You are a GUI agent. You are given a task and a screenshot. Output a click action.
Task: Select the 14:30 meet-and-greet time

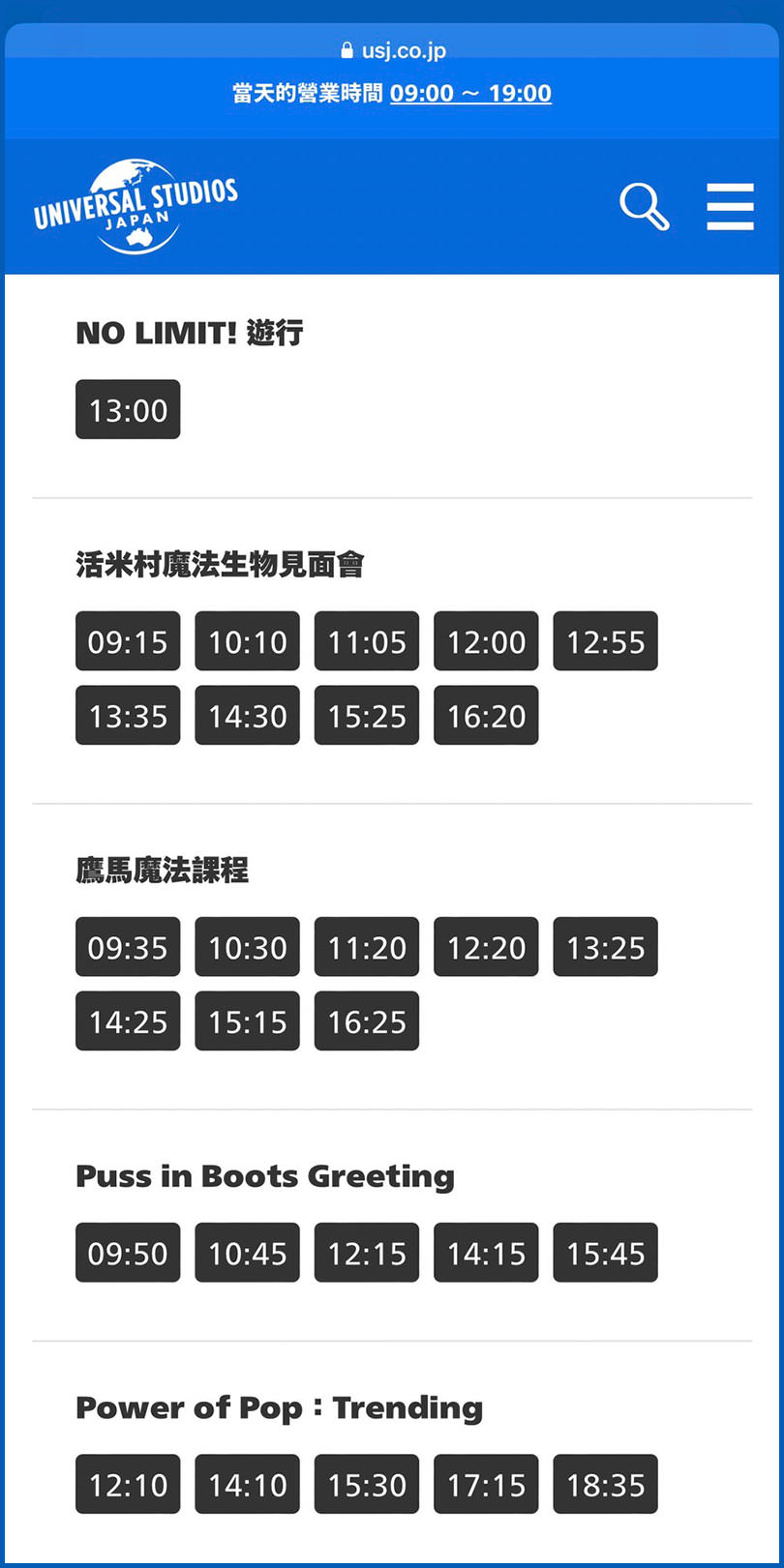coord(247,716)
